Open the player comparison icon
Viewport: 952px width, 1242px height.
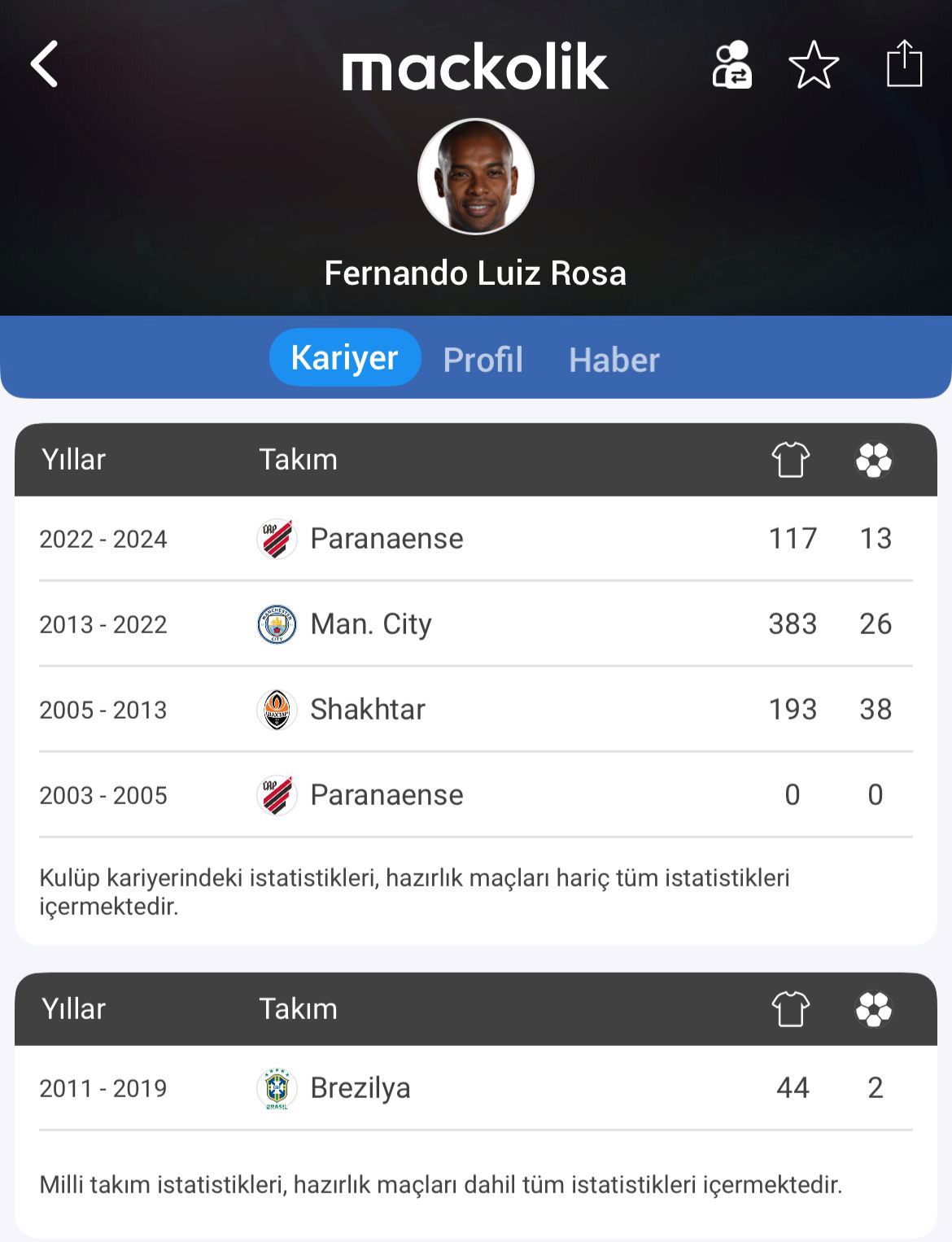click(x=731, y=64)
